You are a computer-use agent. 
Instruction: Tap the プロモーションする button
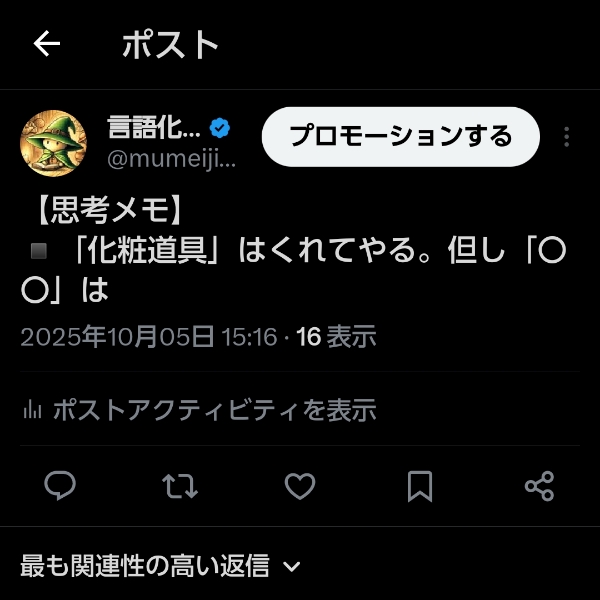tap(400, 136)
